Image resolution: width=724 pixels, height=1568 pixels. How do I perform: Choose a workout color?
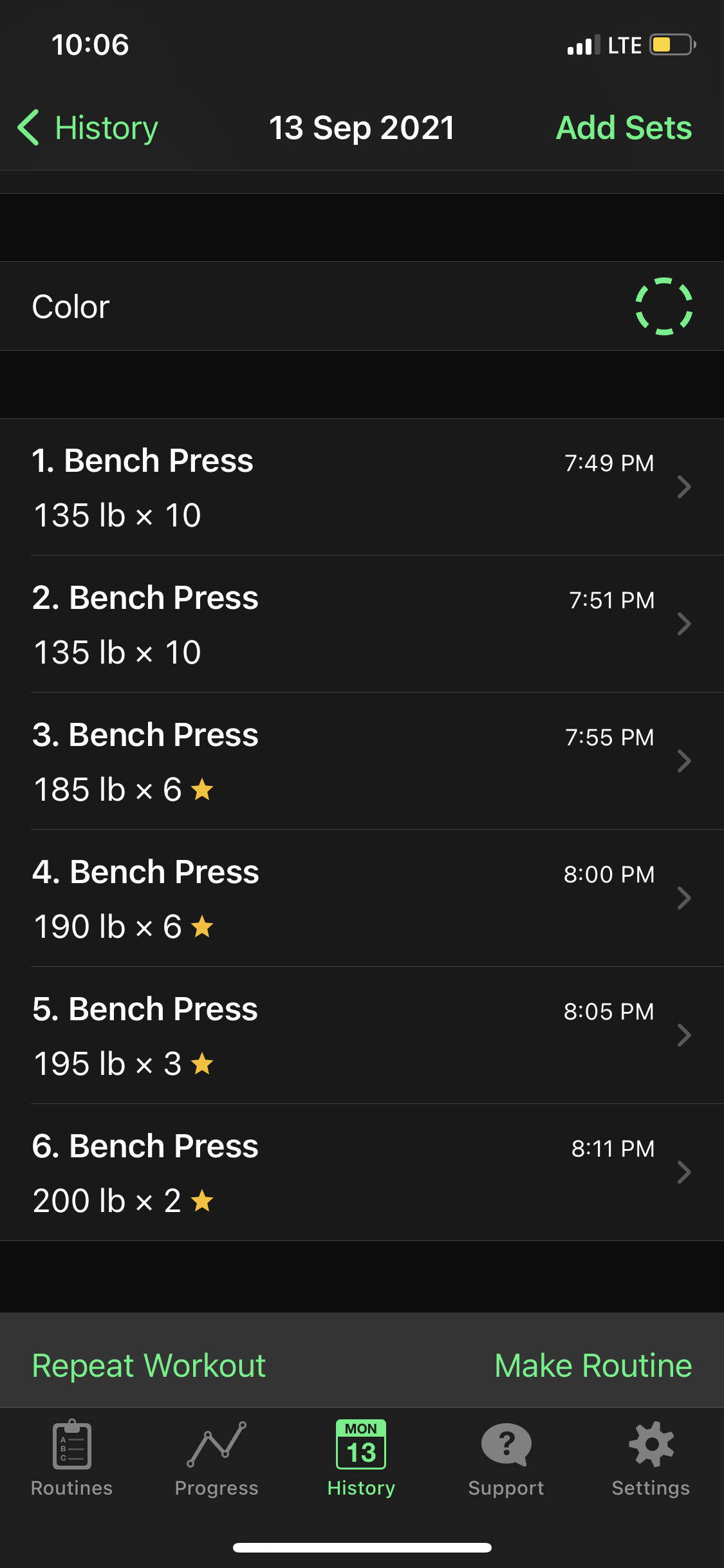[362, 306]
